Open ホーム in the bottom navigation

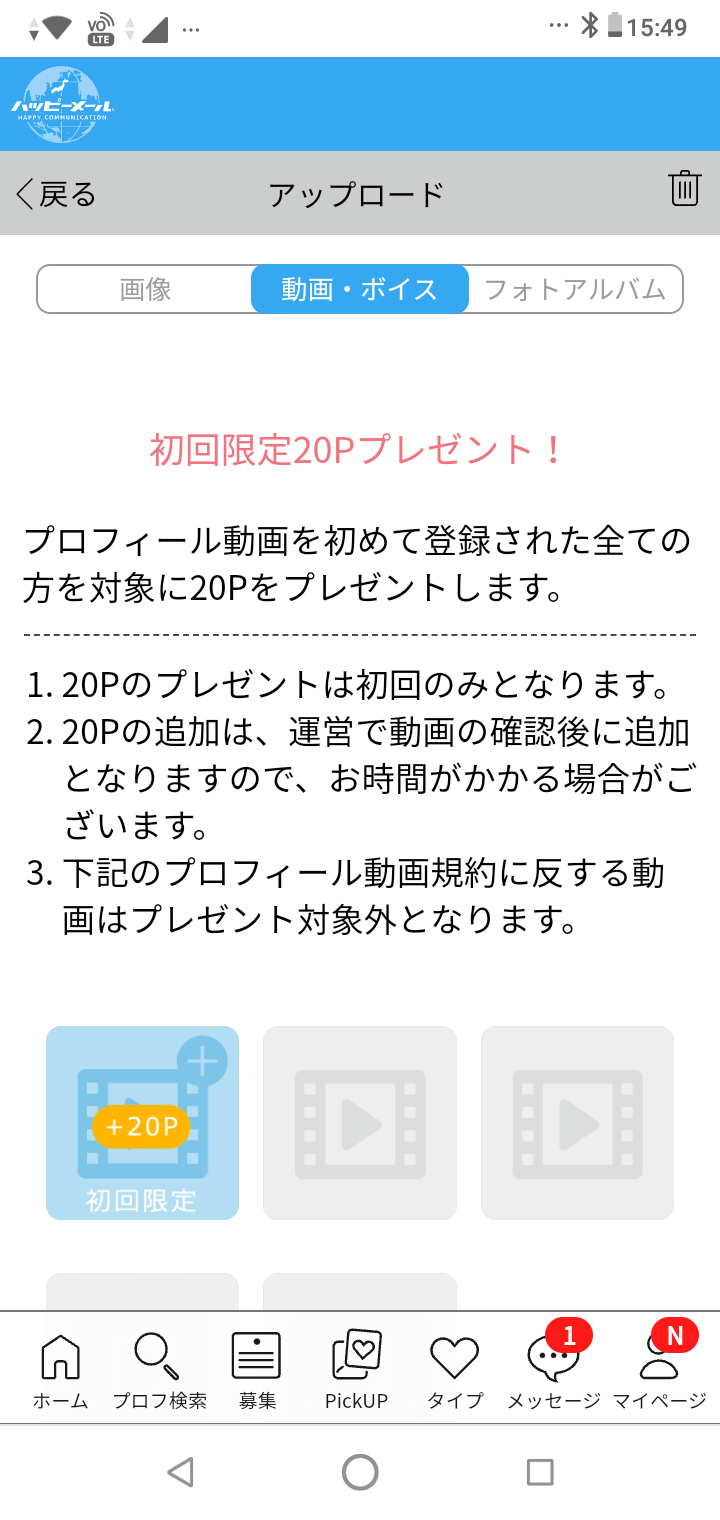(x=60, y=1371)
